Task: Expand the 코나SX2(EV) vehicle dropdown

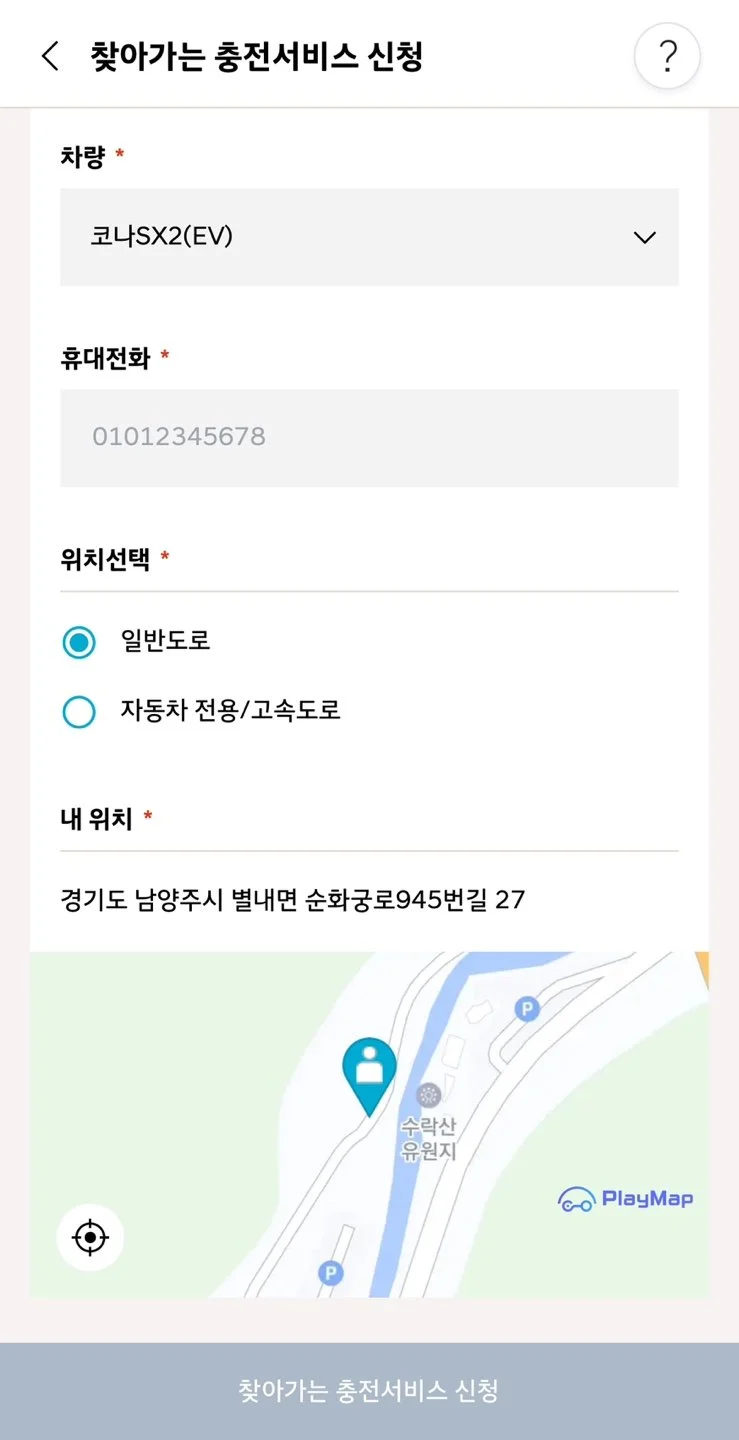Action: [369, 237]
